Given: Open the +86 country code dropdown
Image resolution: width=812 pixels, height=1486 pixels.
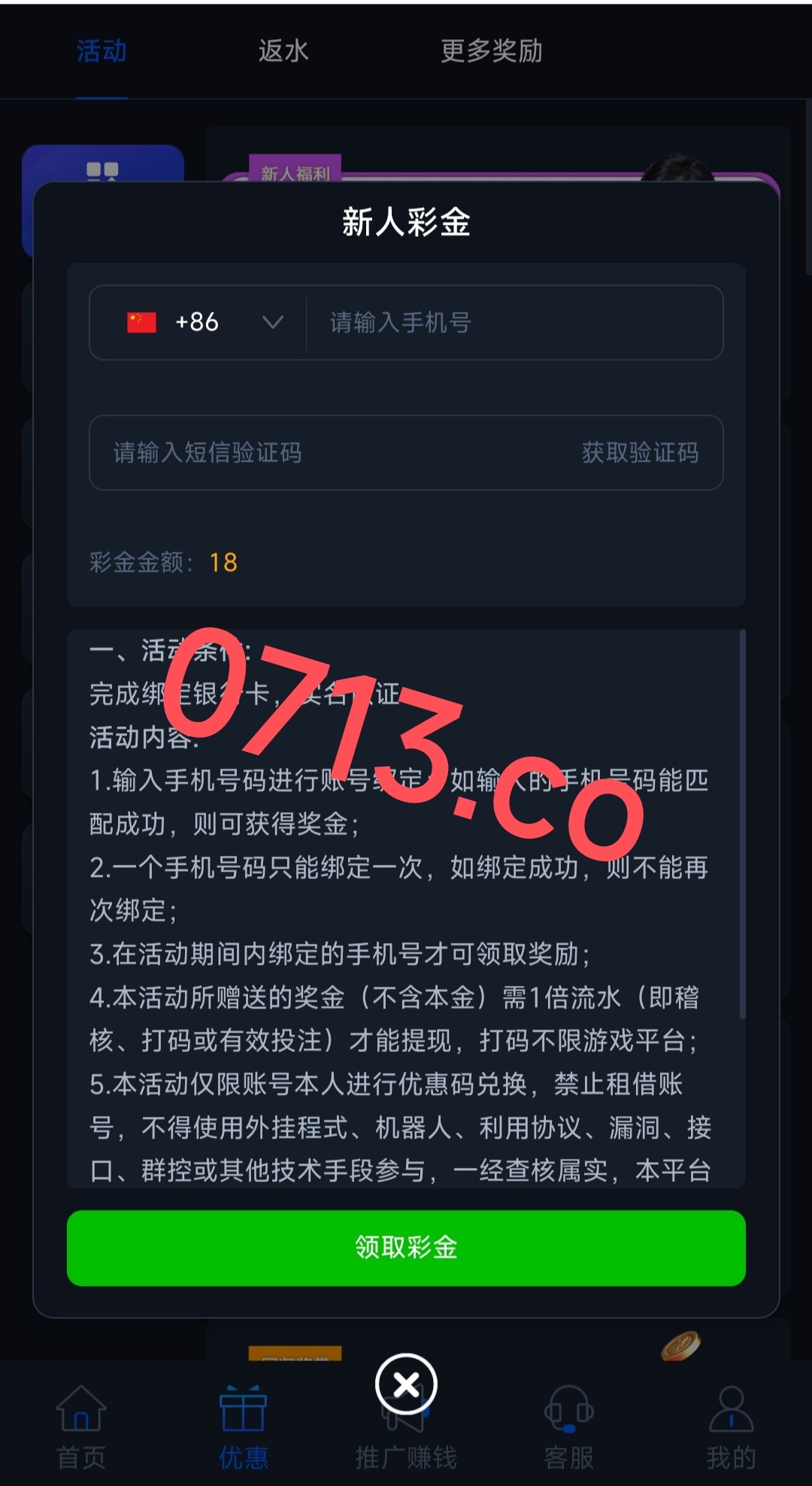Looking at the screenshot, I should click(x=205, y=323).
